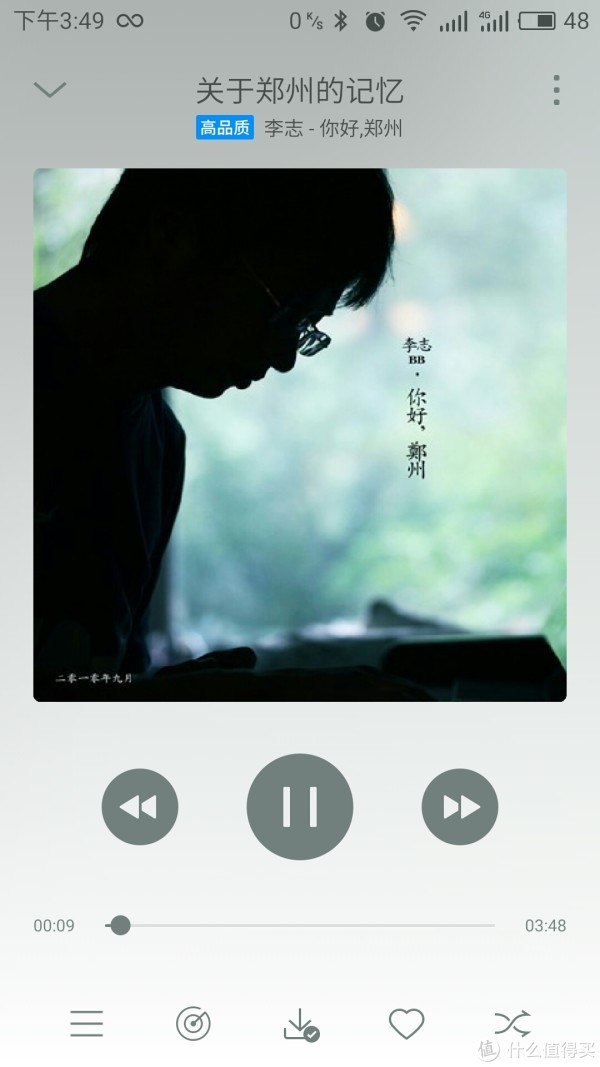Image resolution: width=600 pixels, height=1067 pixels.
Task: Tap the download icon
Action: [300, 1023]
